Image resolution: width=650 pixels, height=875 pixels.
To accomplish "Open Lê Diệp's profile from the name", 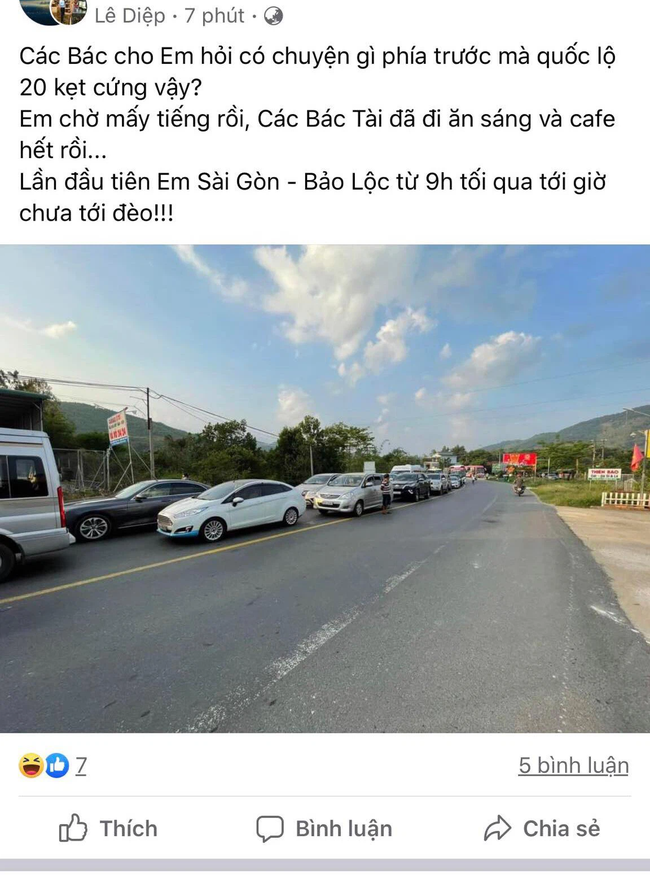I will tap(130, 15).
